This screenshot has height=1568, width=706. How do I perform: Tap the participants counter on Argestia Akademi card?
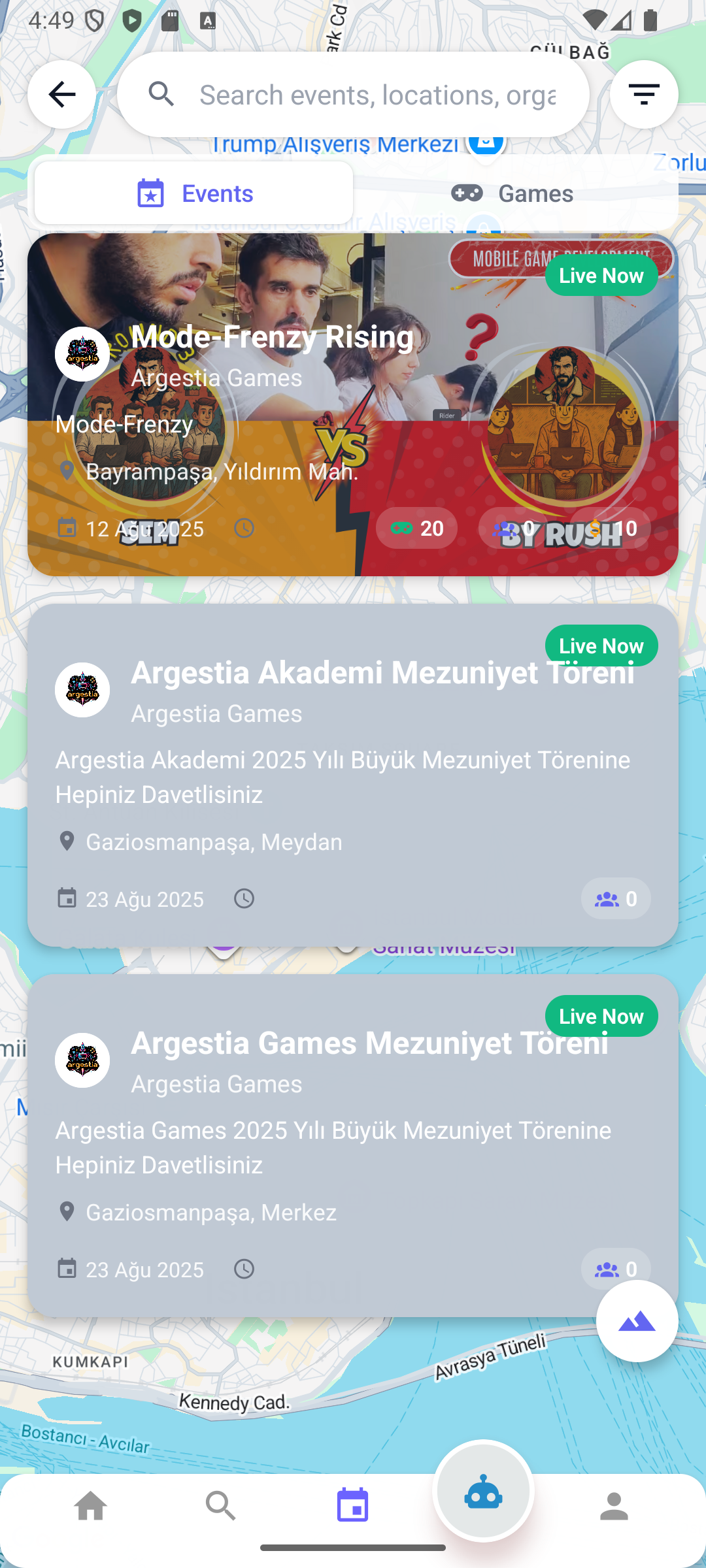[615, 898]
